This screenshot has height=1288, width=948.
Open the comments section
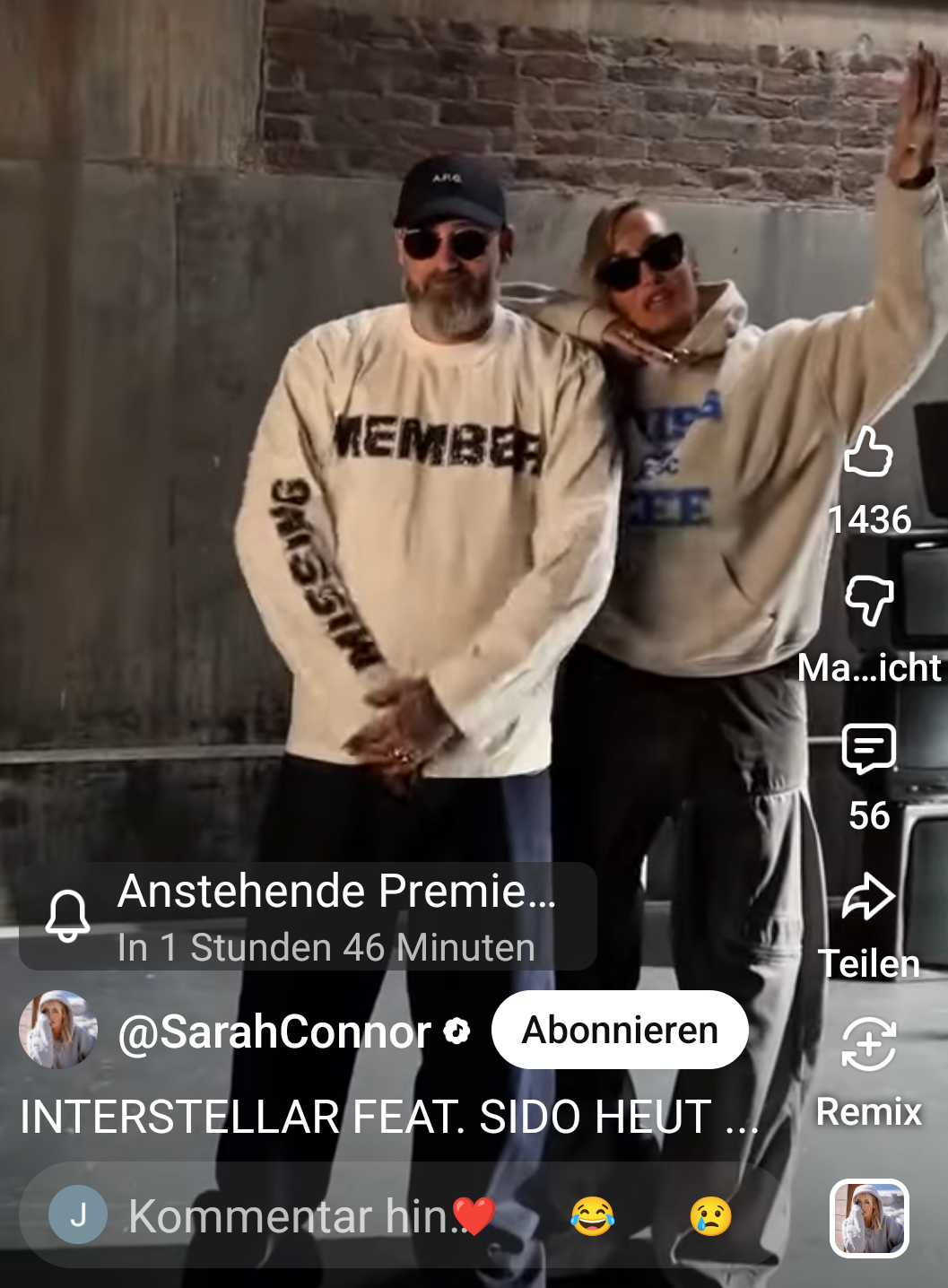click(868, 749)
